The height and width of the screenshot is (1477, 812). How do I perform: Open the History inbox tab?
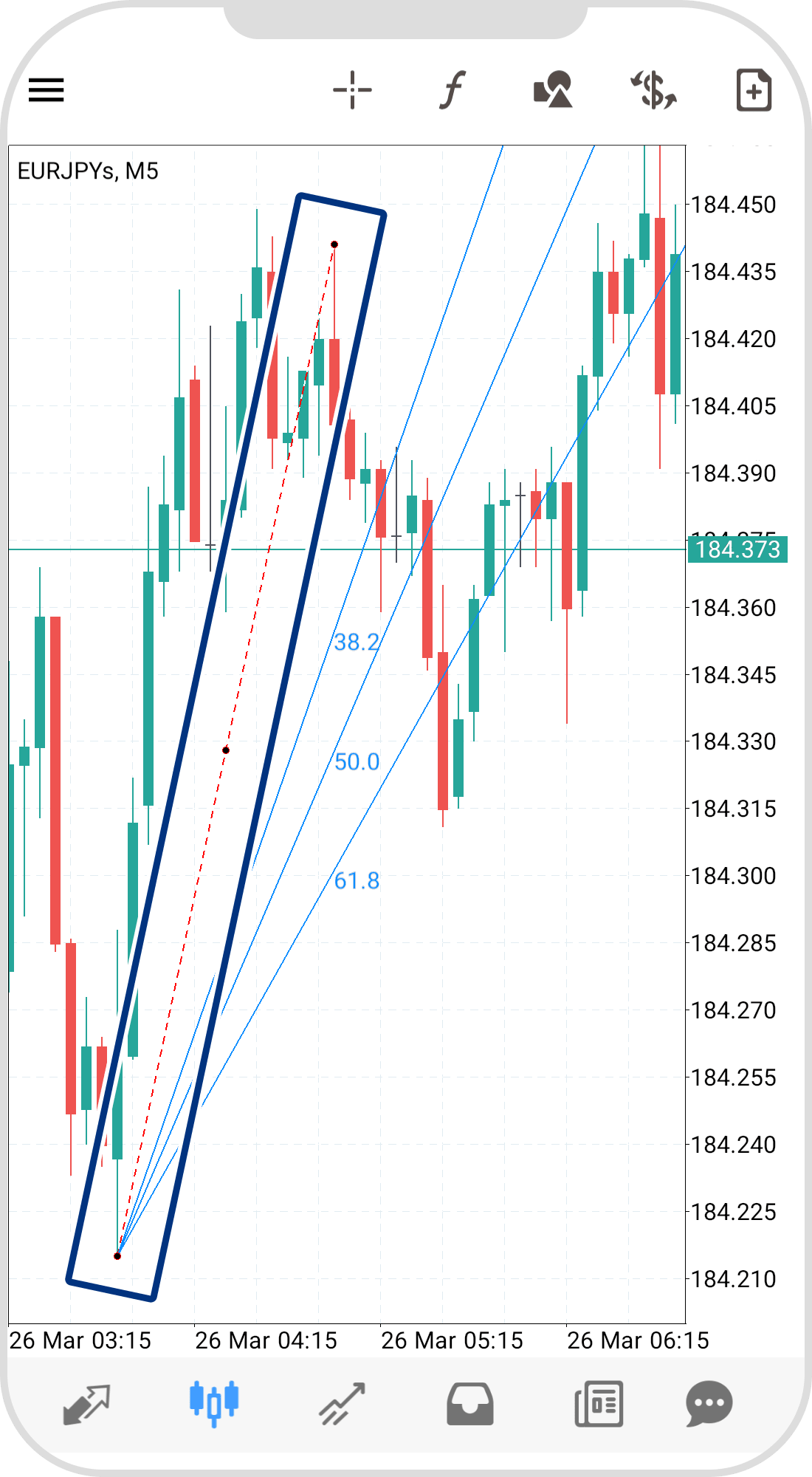pyautogui.click(x=470, y=1403)
